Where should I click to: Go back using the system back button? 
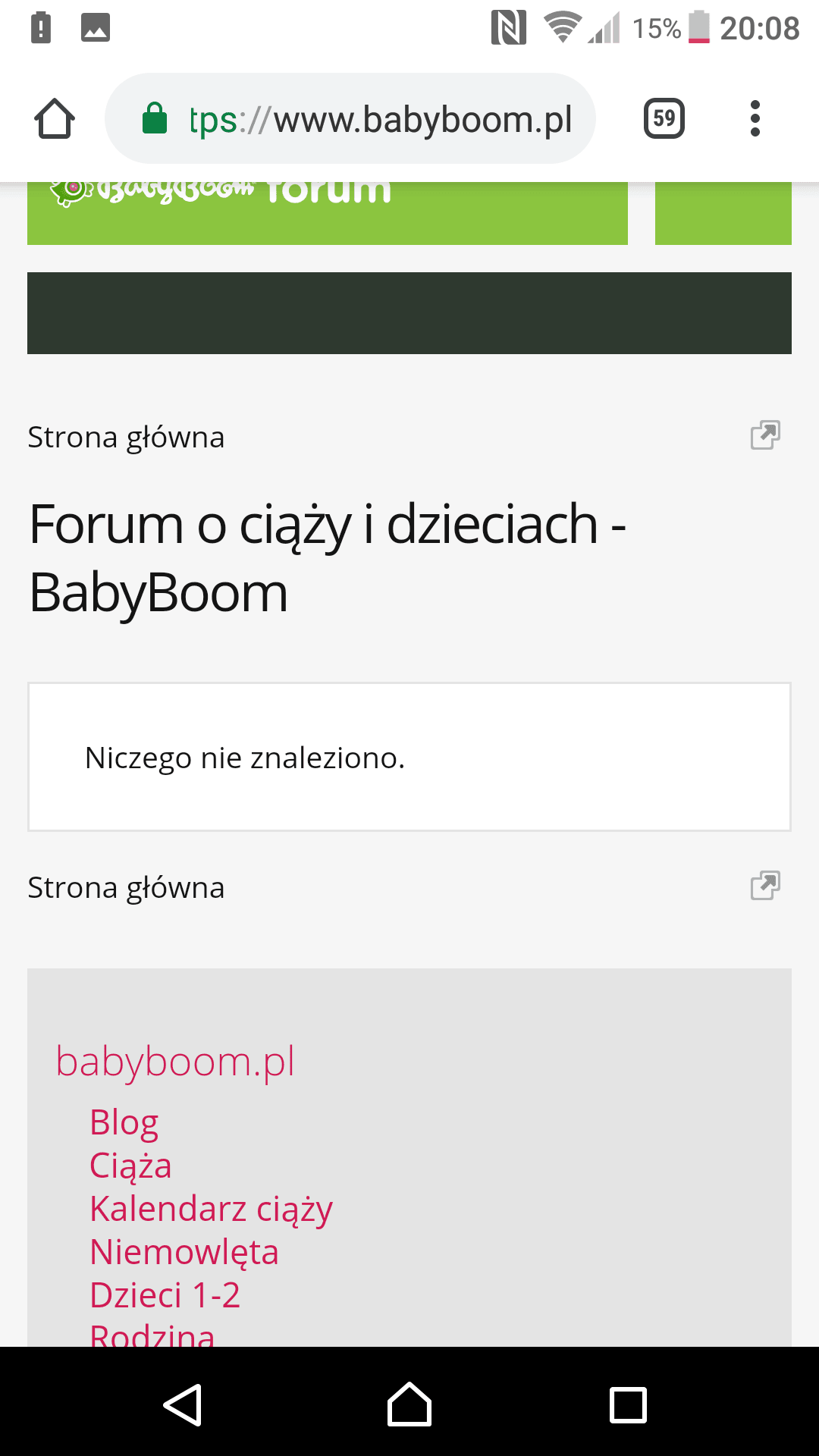[x=183, y=1404]
